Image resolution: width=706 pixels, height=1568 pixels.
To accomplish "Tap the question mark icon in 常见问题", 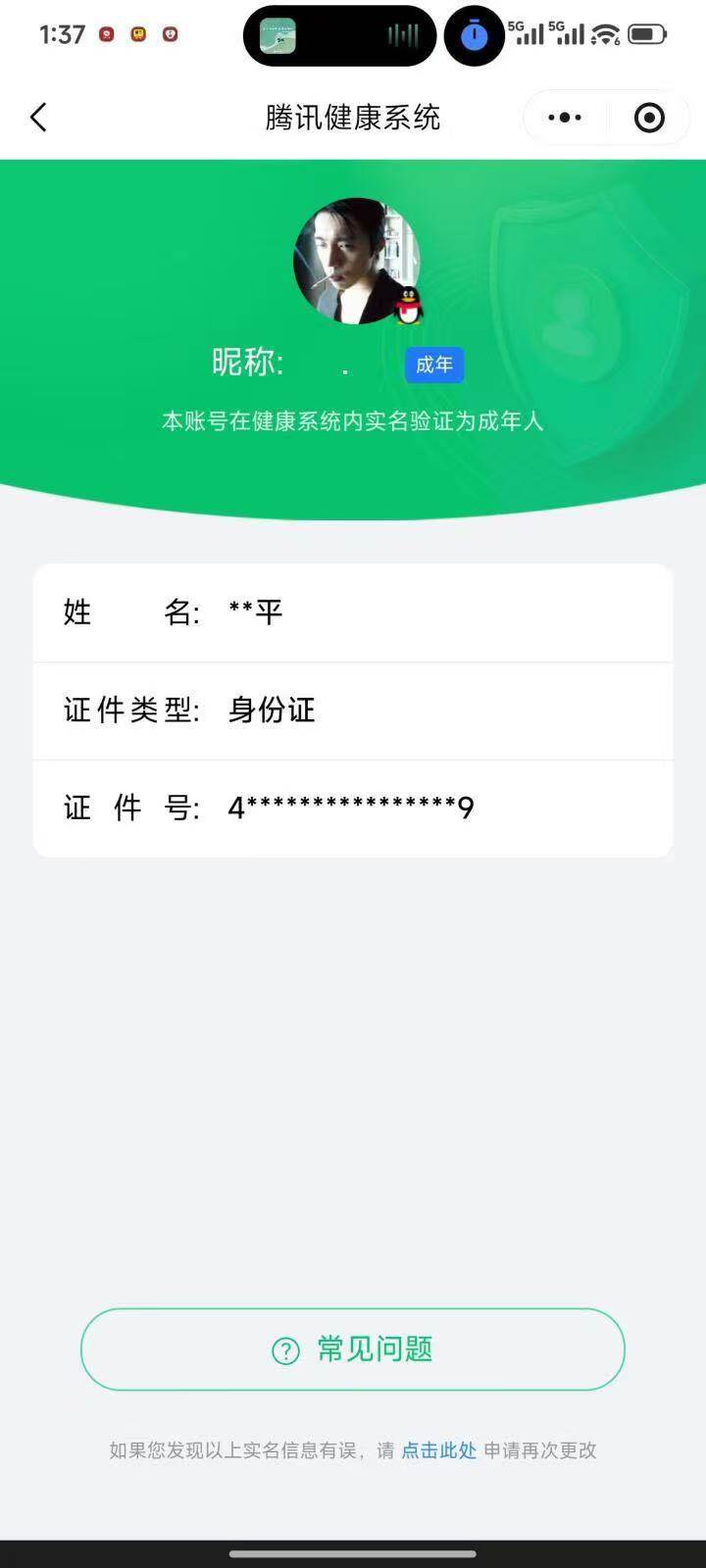I will [x=283, y=1349].
